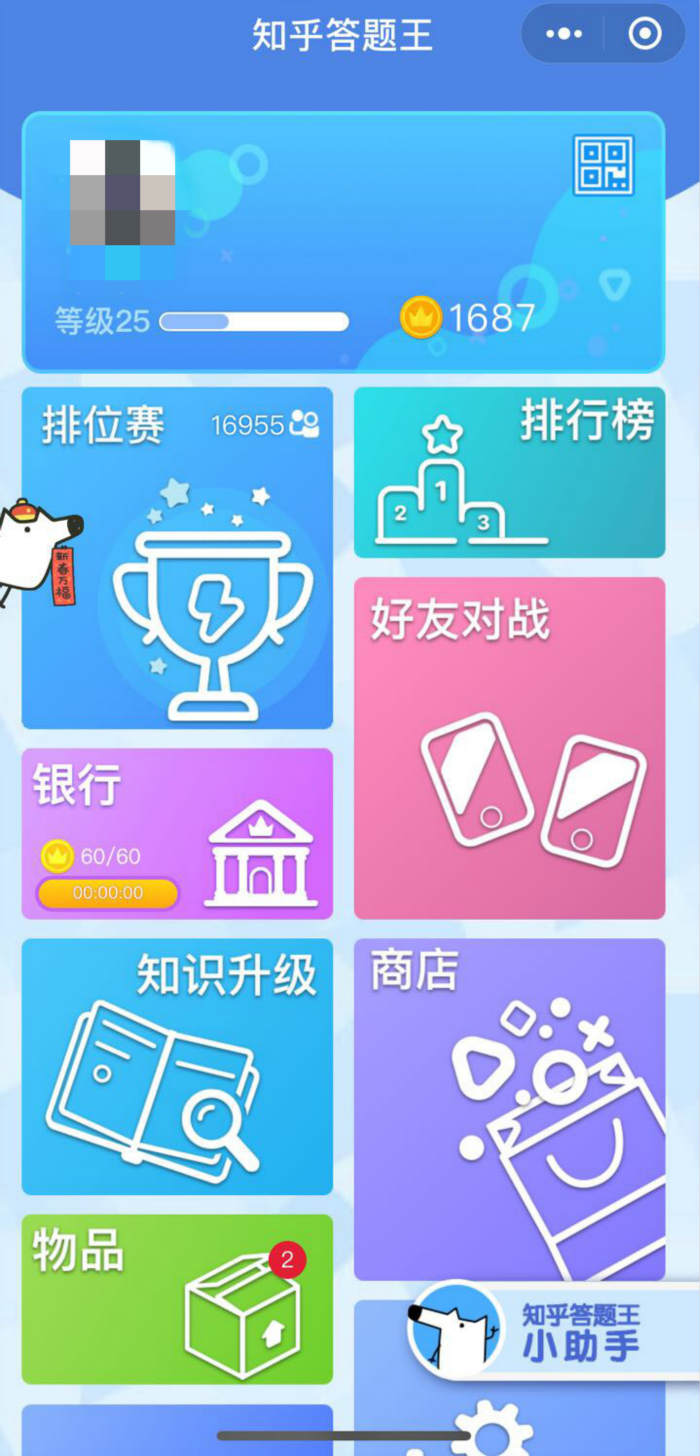700x1456 pixels.
Task: Open 知识升级 knowledge upgrade
Action: coord(177,1066)
